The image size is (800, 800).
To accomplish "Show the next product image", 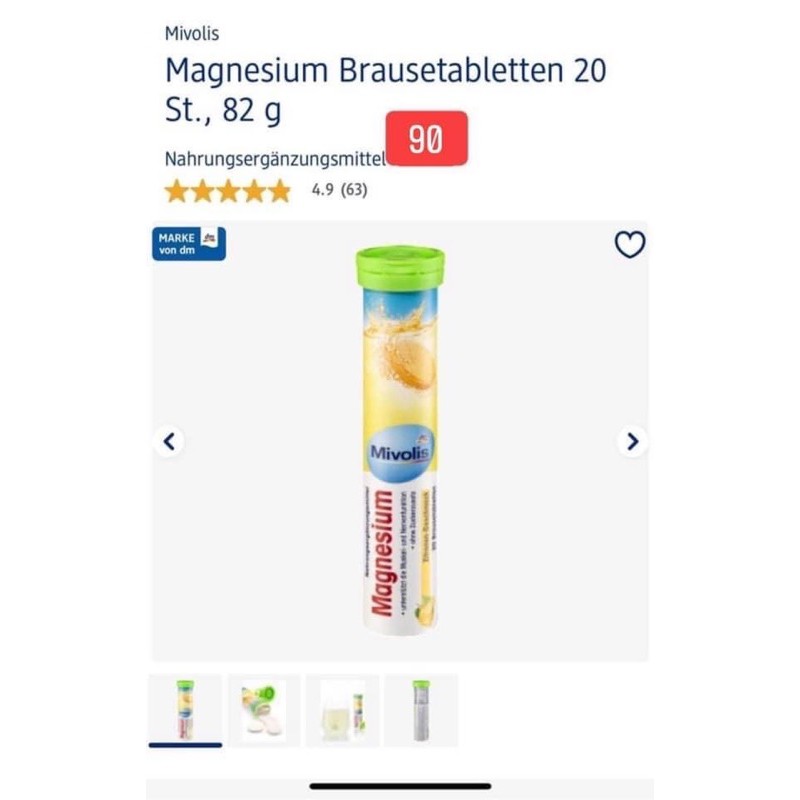I will (632, 441).
